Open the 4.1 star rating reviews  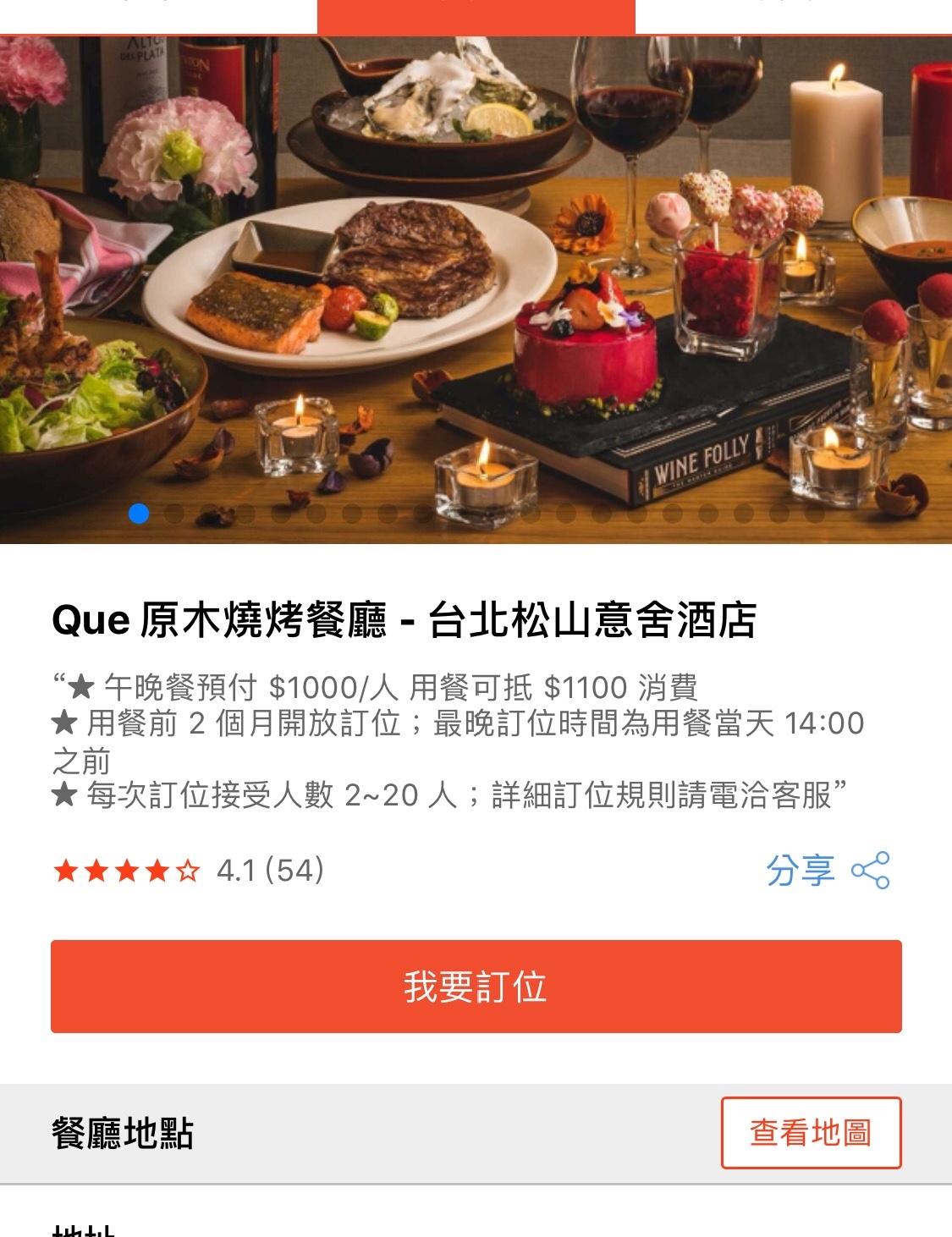[188, 870]
